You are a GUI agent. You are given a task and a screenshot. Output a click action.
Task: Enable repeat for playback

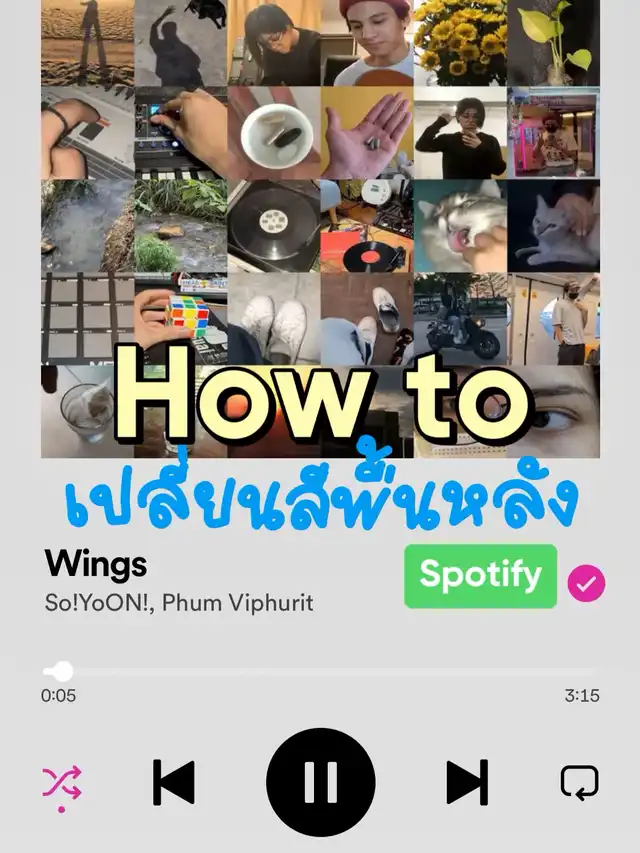point(580,783)
